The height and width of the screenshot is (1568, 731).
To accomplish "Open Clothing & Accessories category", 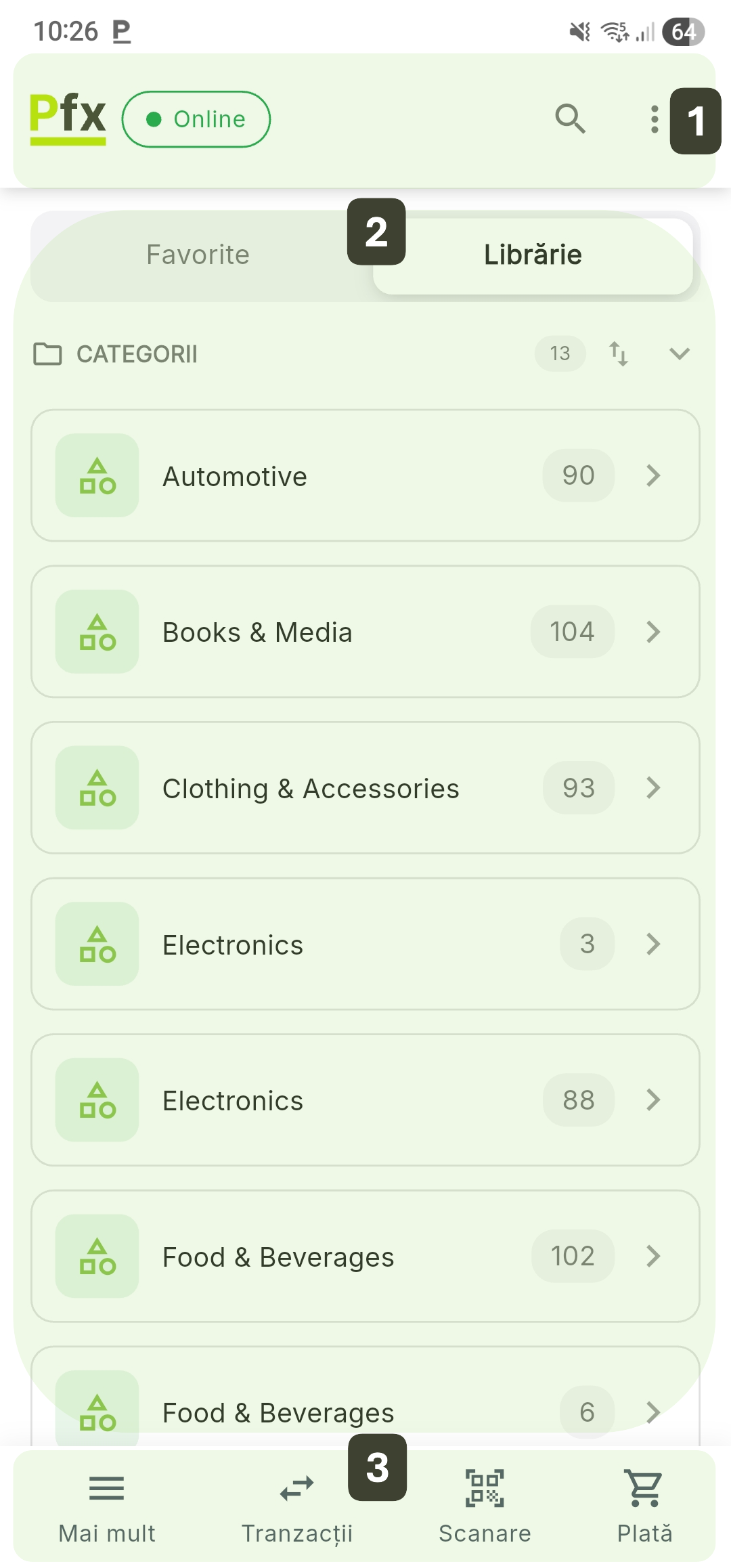I will (x=365, y=788).
